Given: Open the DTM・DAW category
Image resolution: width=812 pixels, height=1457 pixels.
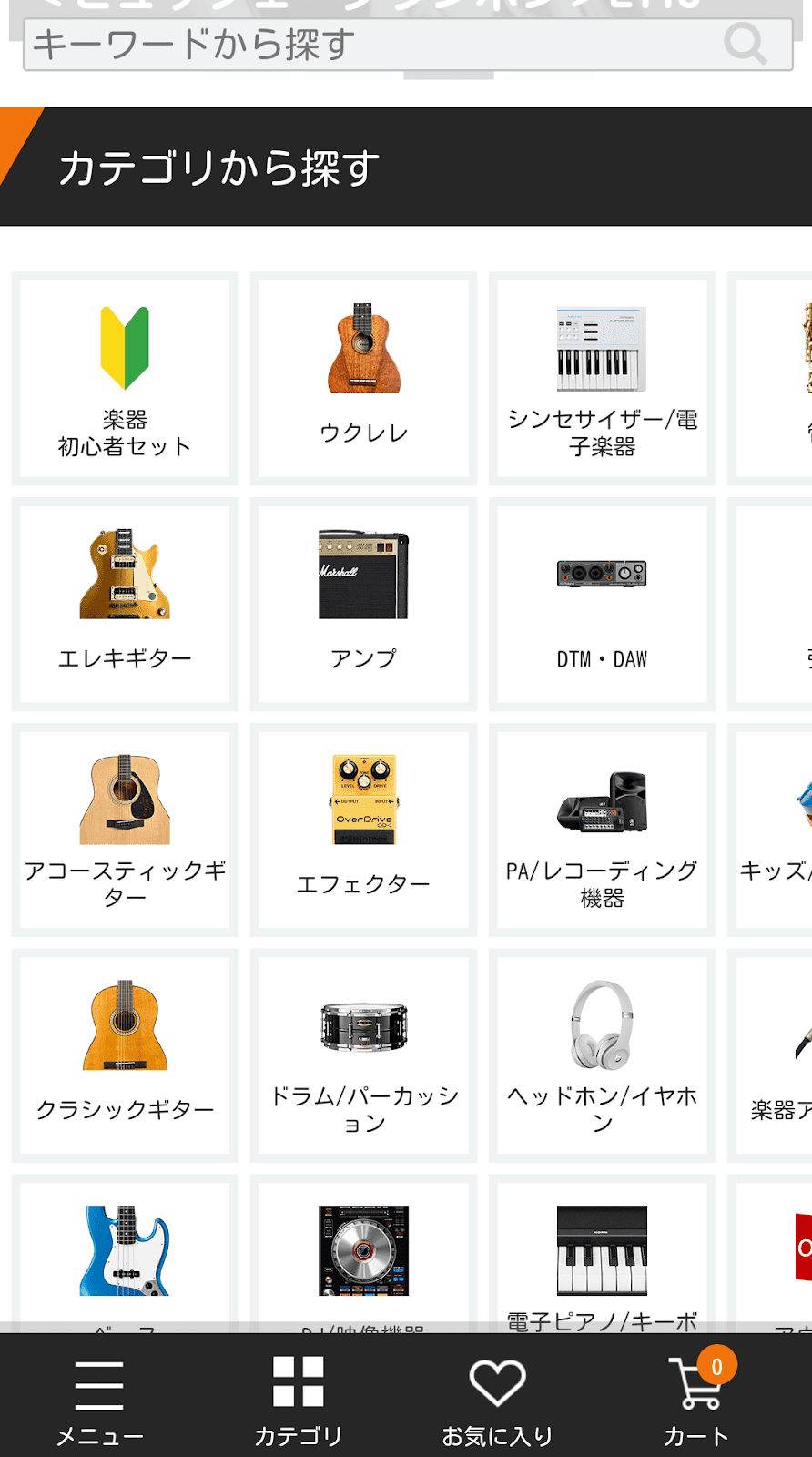Looking at the screenshot, I should coord(602,604).
